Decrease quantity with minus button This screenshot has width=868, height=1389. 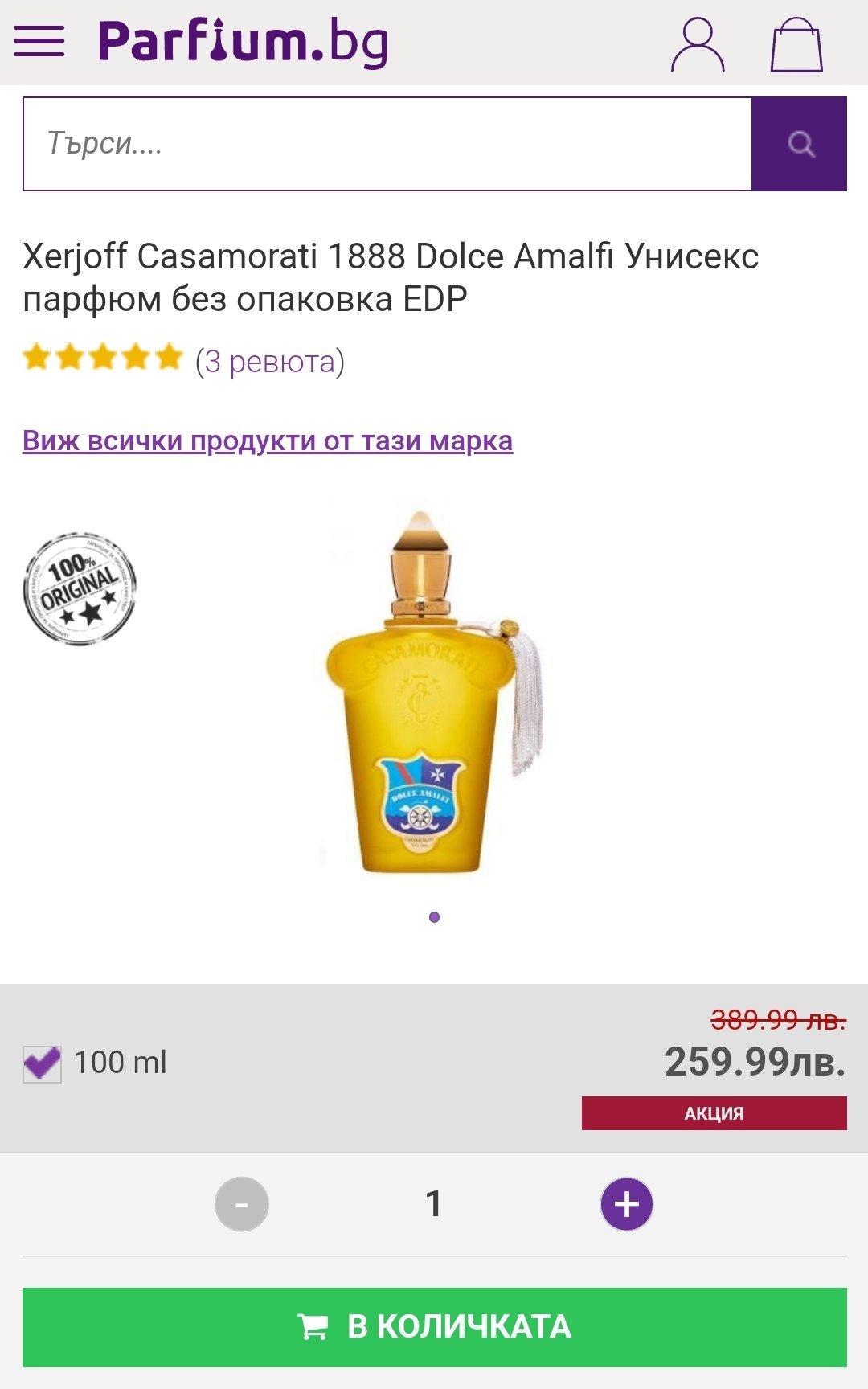coord(242,1204)
